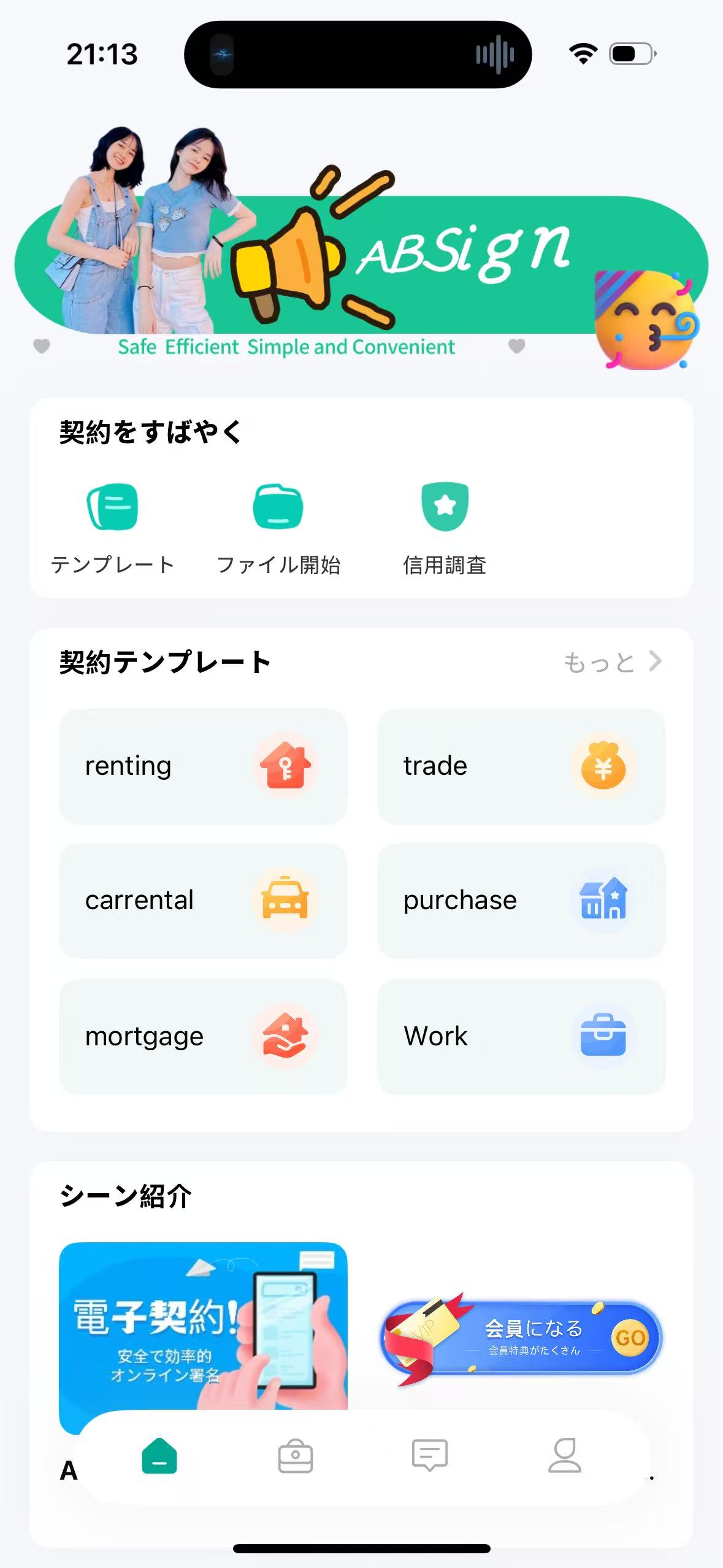Switch to the briefcase tab

296,1456
